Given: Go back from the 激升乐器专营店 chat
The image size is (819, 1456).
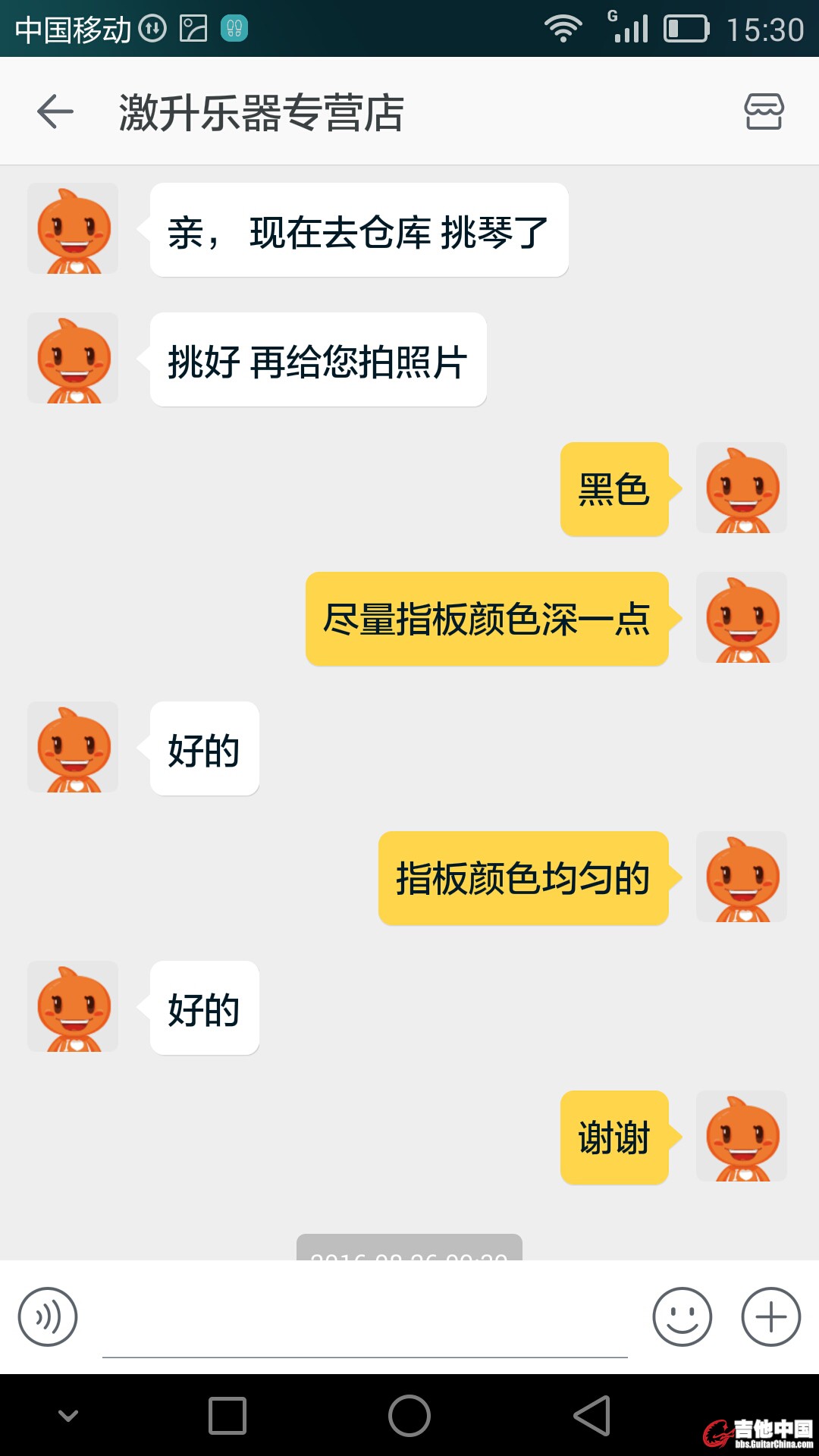Looking at the screenshot, I should (55, 112).
